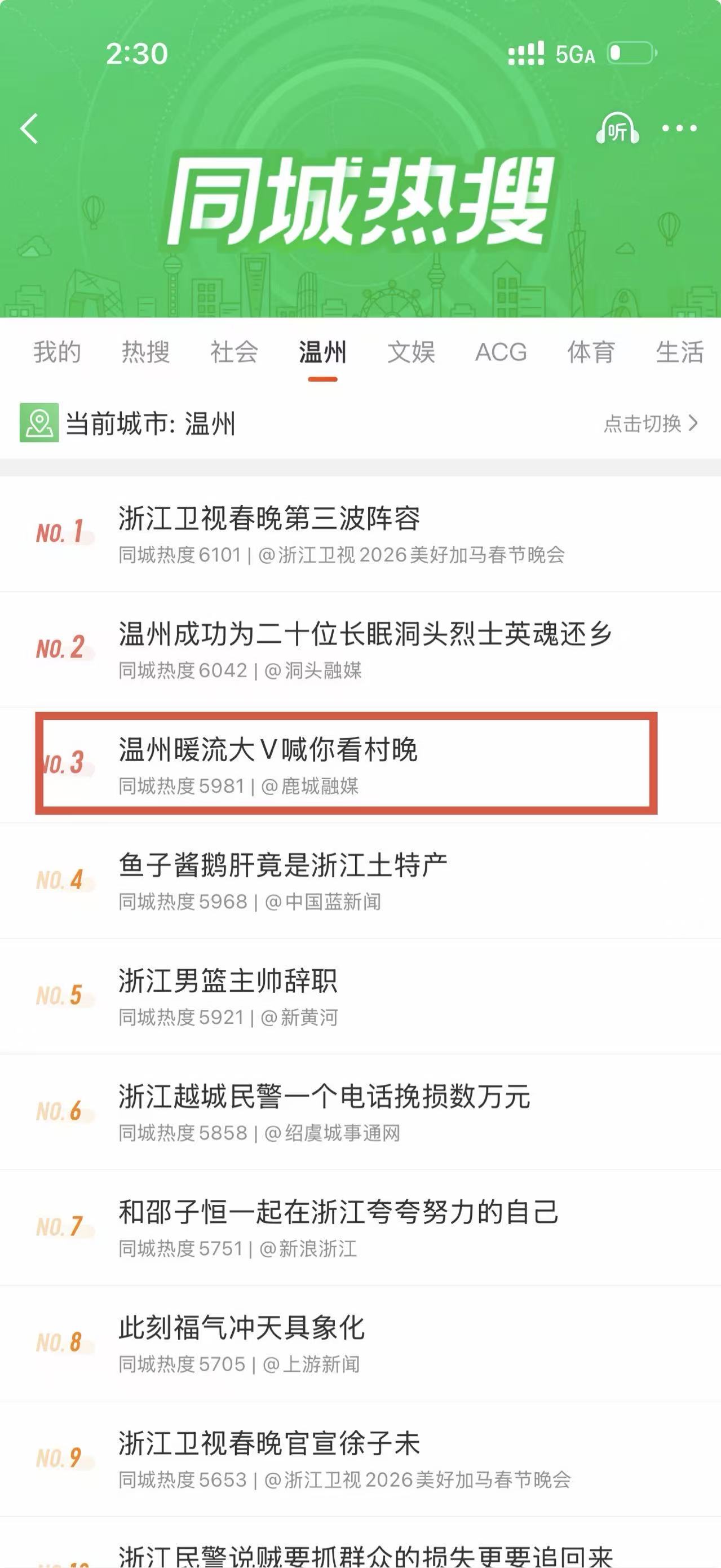Image resolution: width=721 pixels, height=1568 pixels.
Task: Tap 点击切换 to change city
Action: (650, 423)
